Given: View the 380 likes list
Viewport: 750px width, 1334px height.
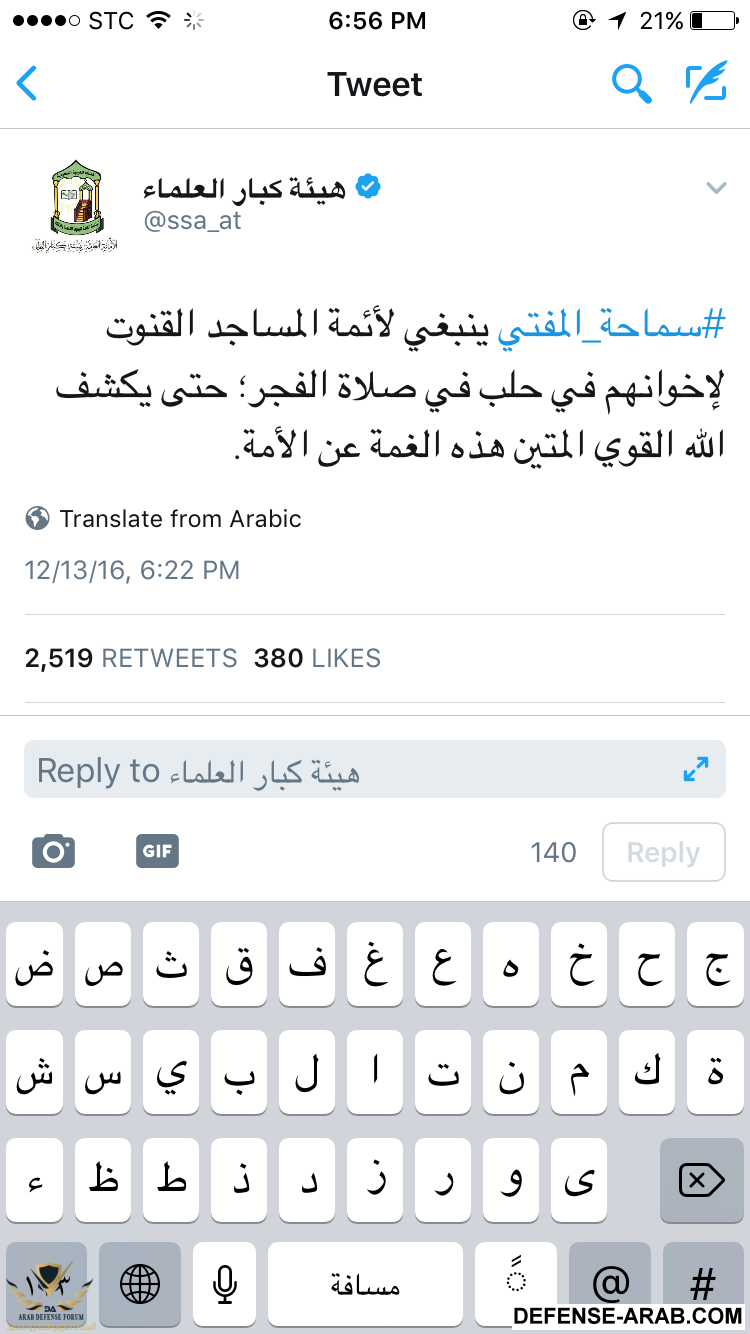Looking at the screenshot, I should tap(317, 658).
